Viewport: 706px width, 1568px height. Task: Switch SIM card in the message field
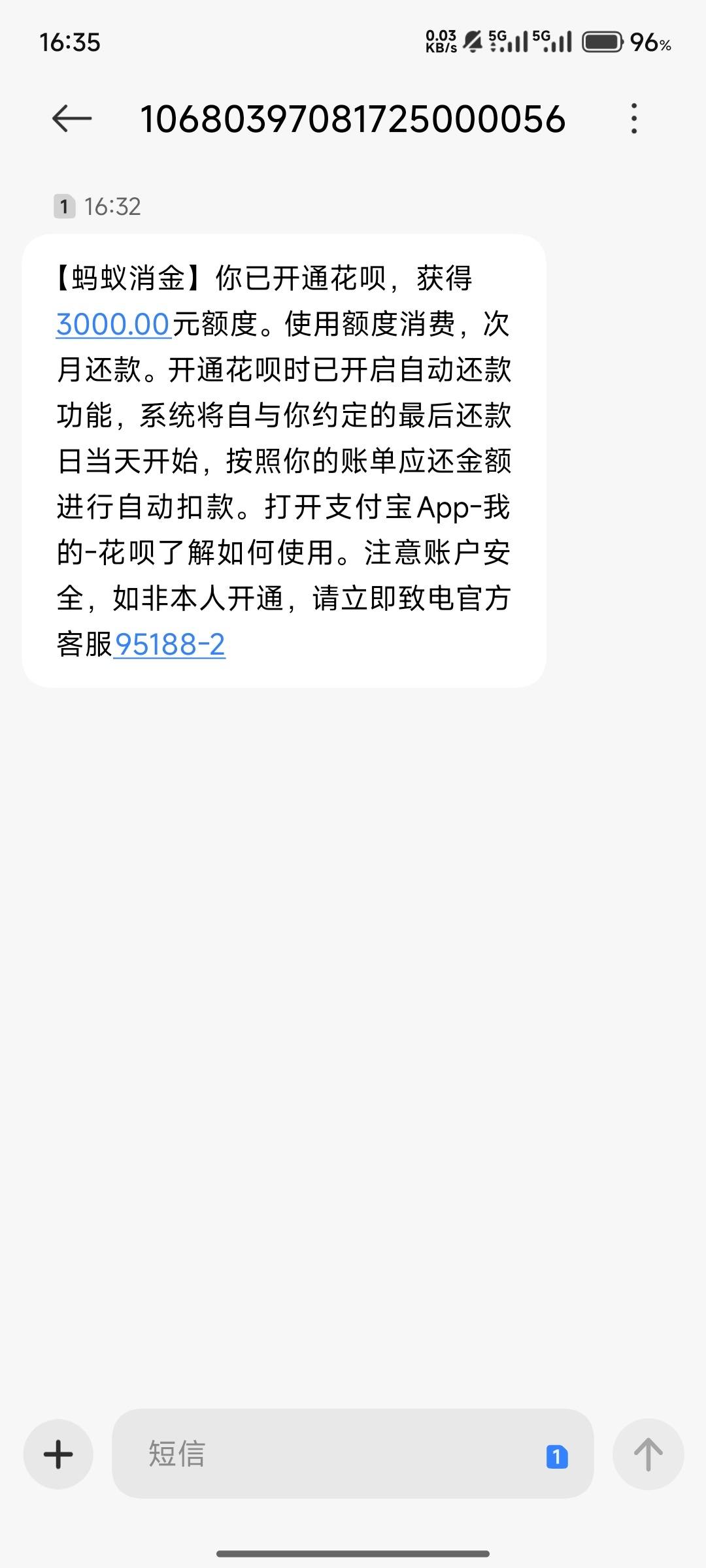[x=557, y=1457]
